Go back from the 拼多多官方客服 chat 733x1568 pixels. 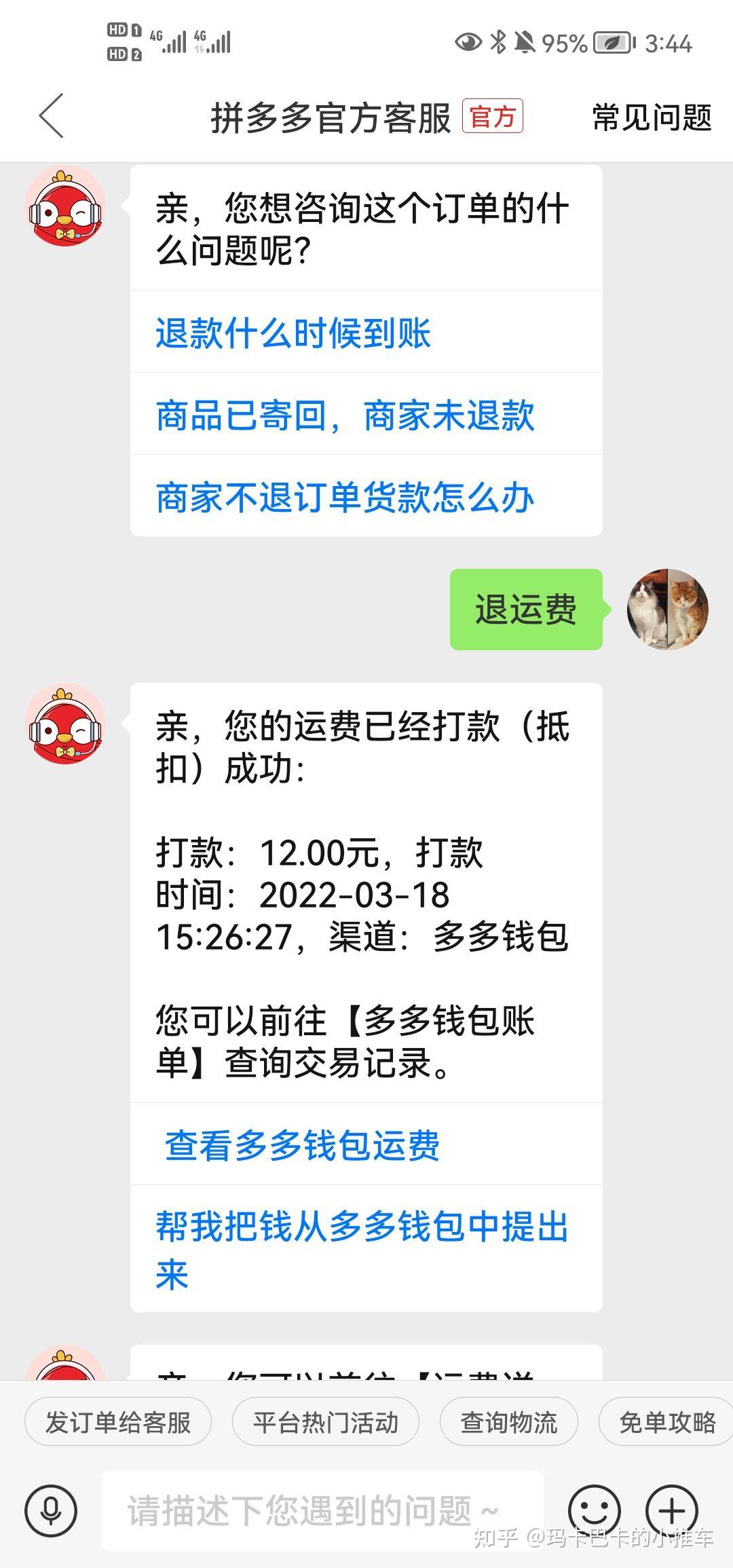coord(52,116)
